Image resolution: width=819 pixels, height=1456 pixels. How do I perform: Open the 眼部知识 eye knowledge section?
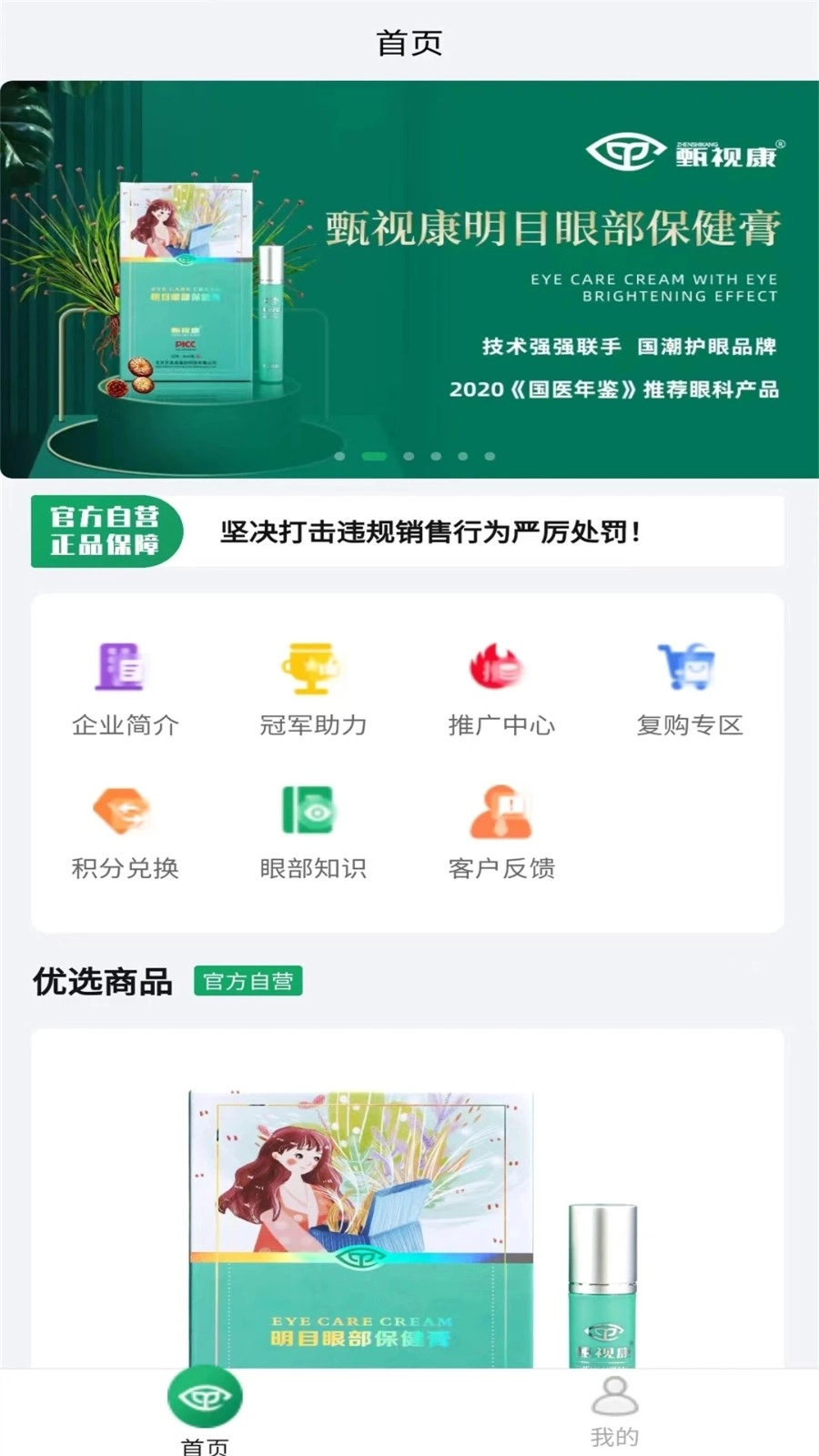pos(313,832)
